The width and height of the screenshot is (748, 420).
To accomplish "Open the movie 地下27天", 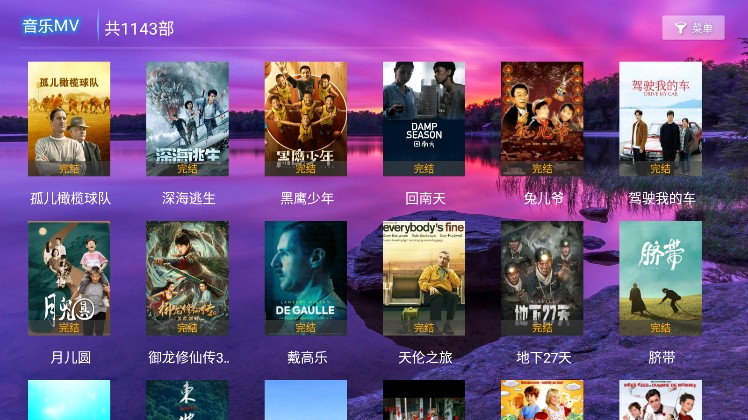I will pyautogui.click(x=541, y=278).
